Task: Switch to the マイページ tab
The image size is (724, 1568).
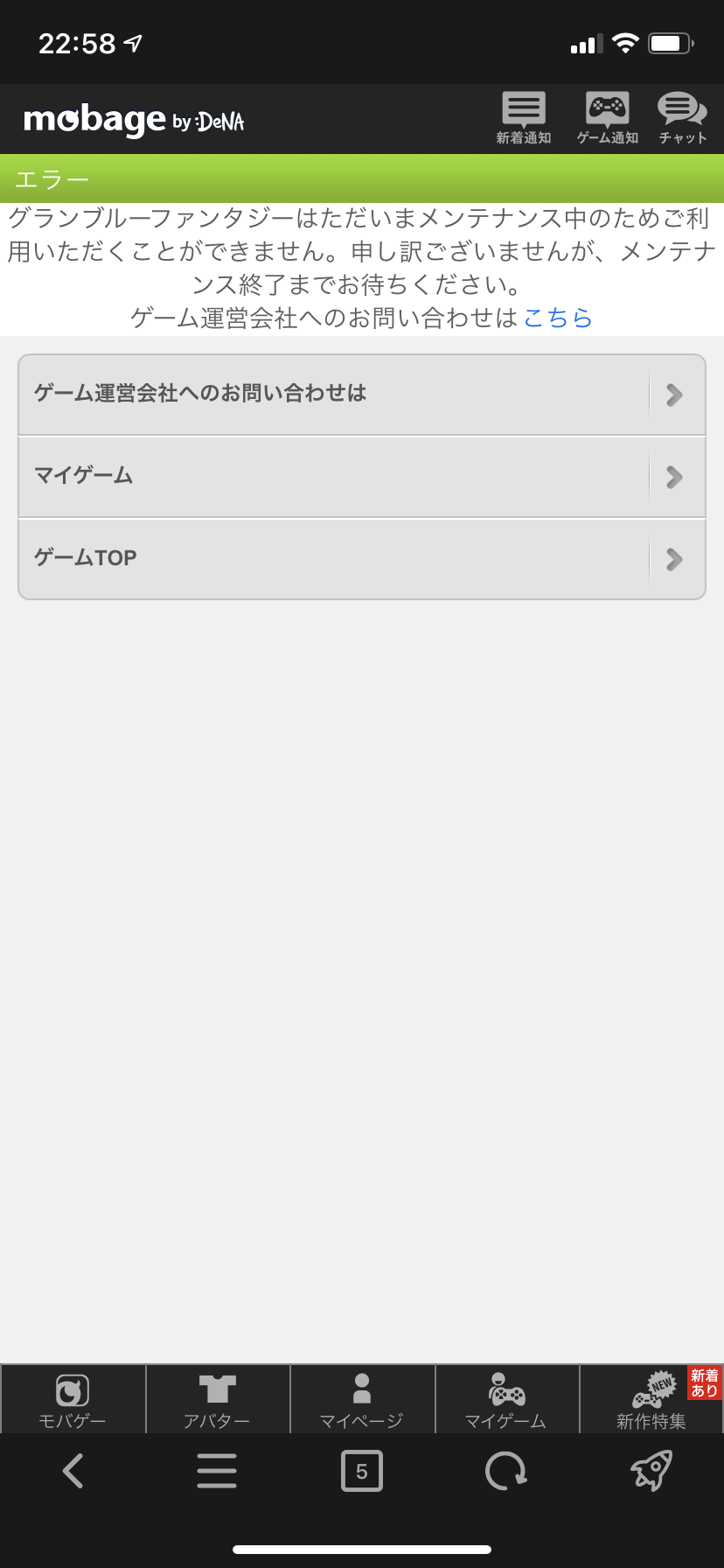Action: point(362,1400)
